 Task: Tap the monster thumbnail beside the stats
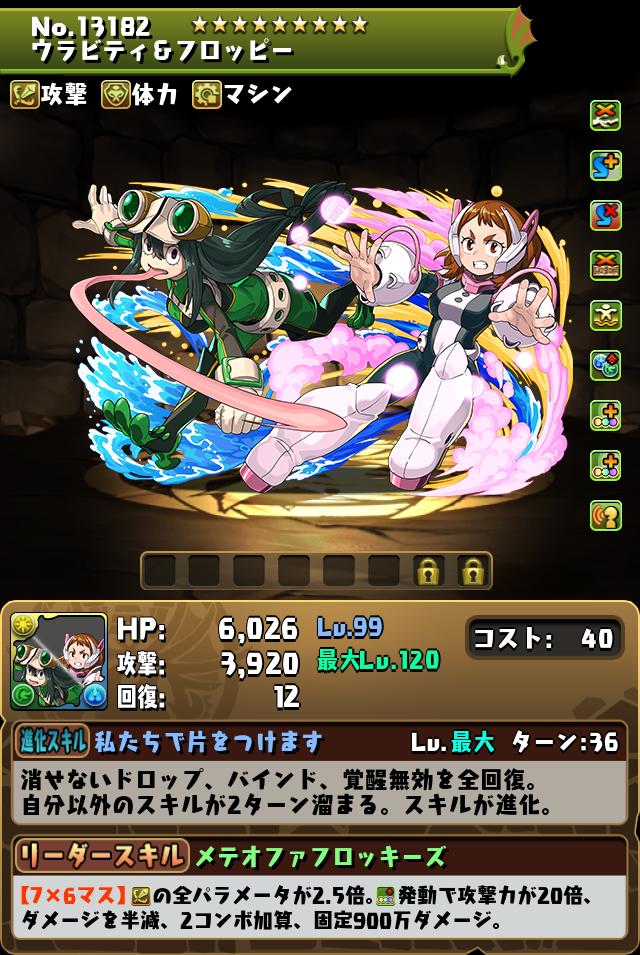tap(59, 662)
